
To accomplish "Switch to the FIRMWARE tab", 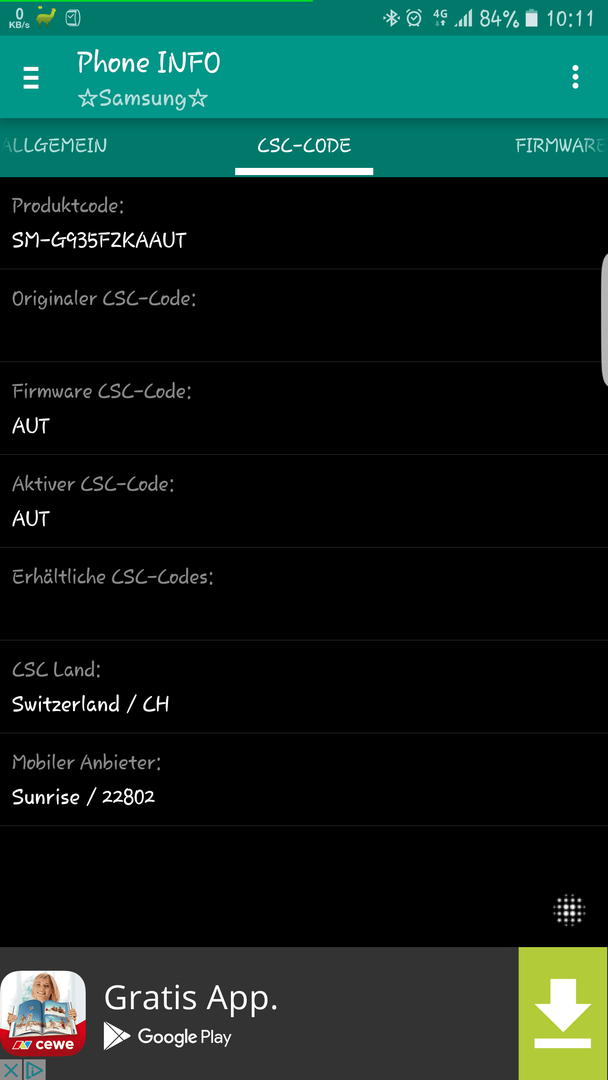I will tap(560, 146).
